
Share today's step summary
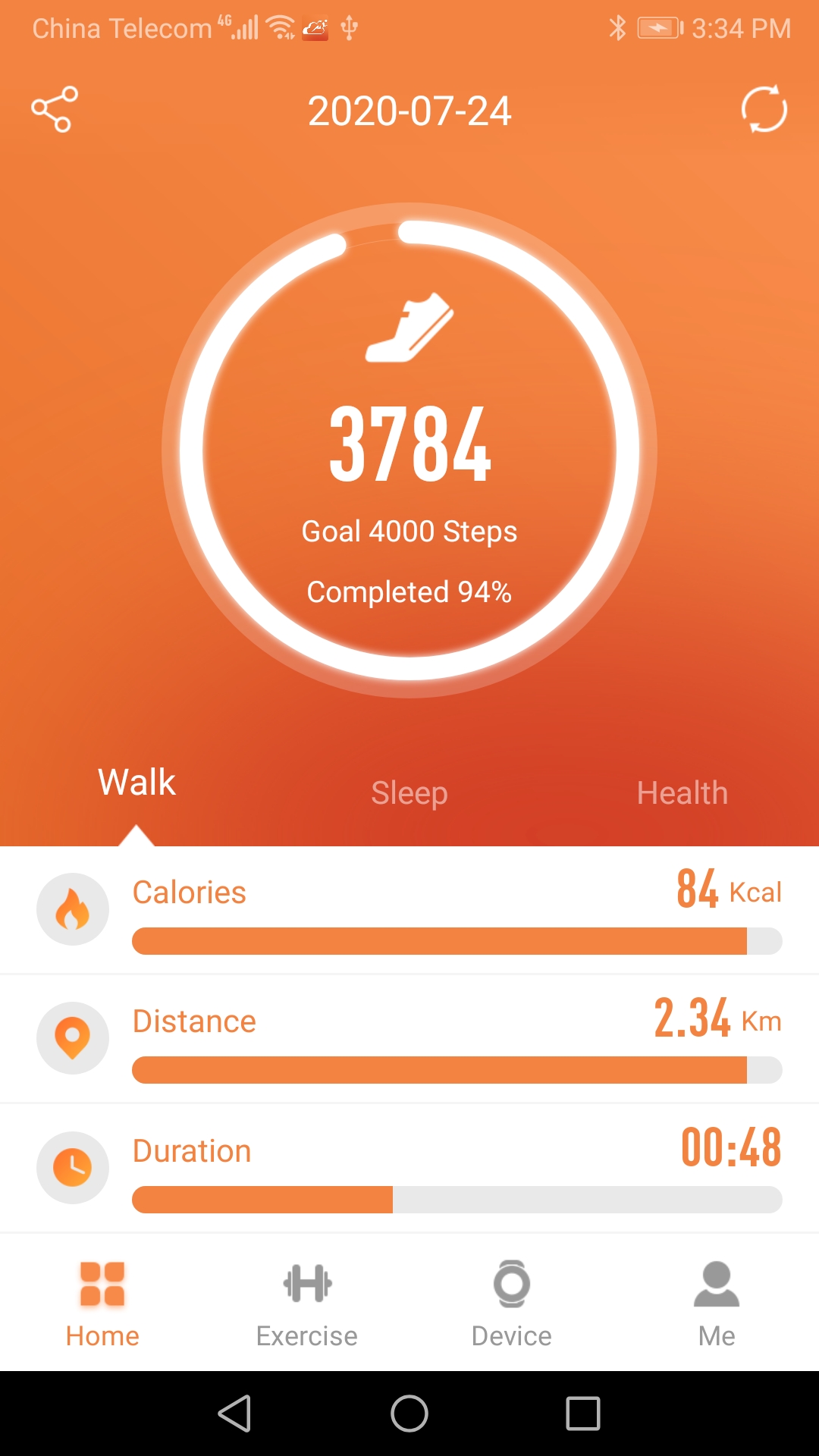(x=55, y=110)
